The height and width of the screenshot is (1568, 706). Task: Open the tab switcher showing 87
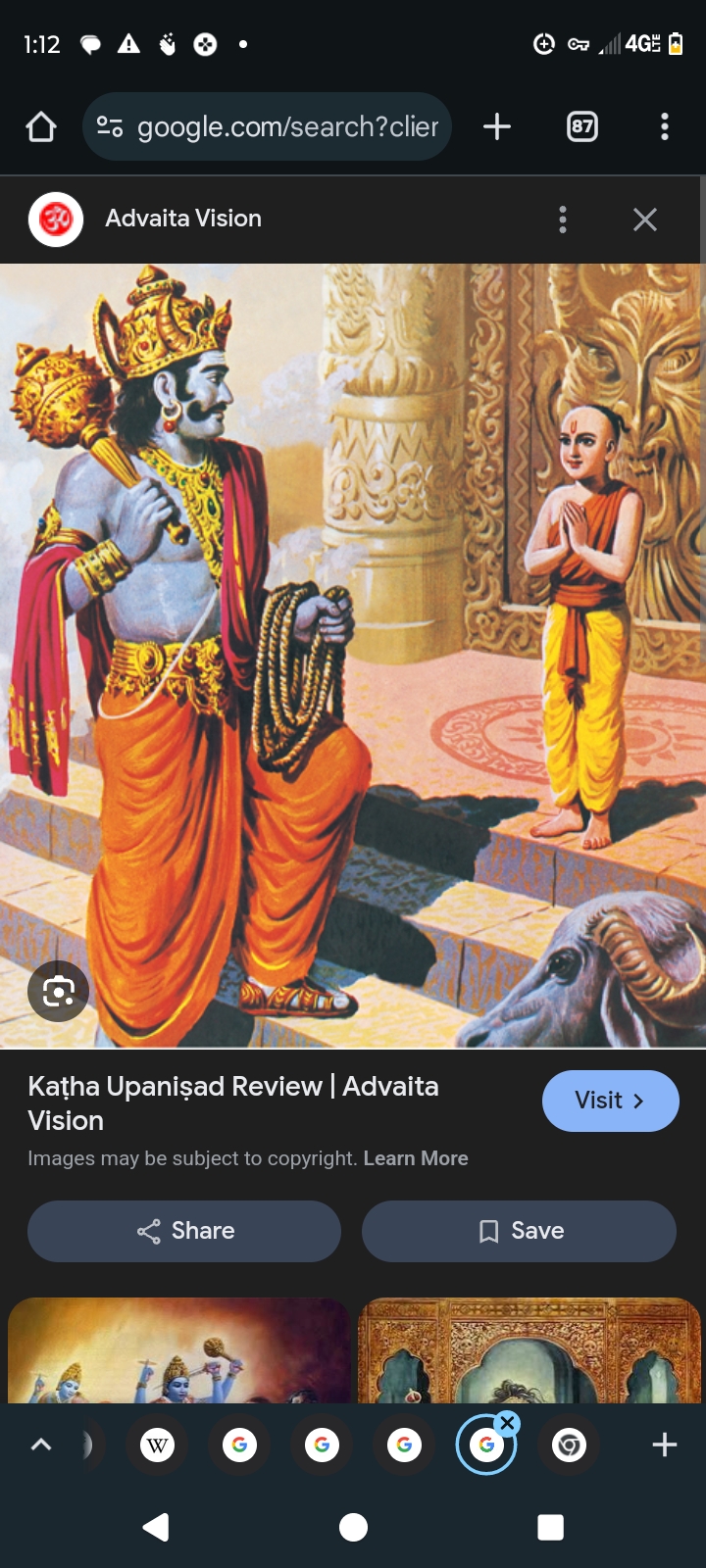tap(582, 126)
